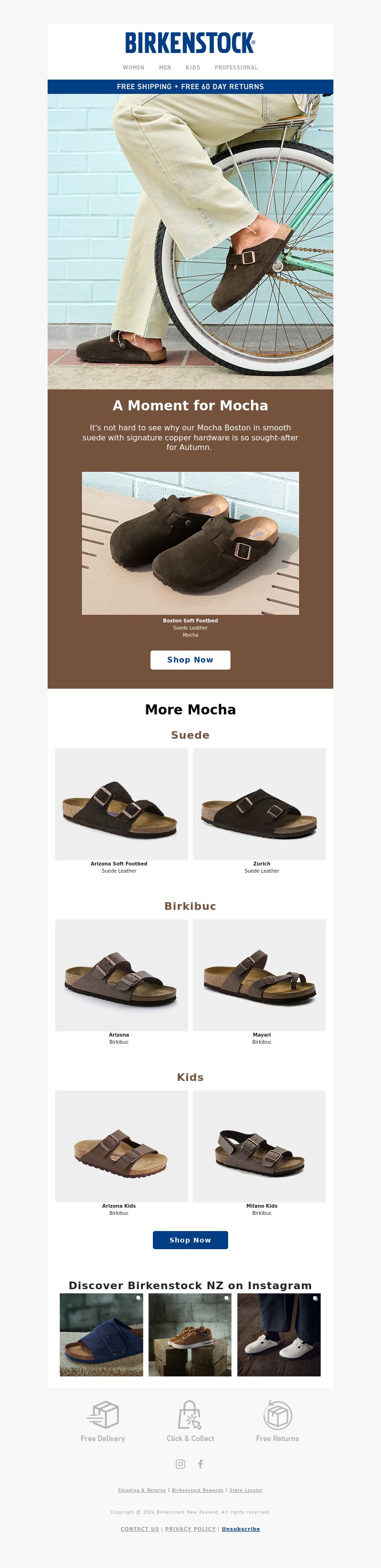The width and height of the screenshot is (381, 1568).
Task: Open the white clogs Instagram post
Action: coord(279,1335)
